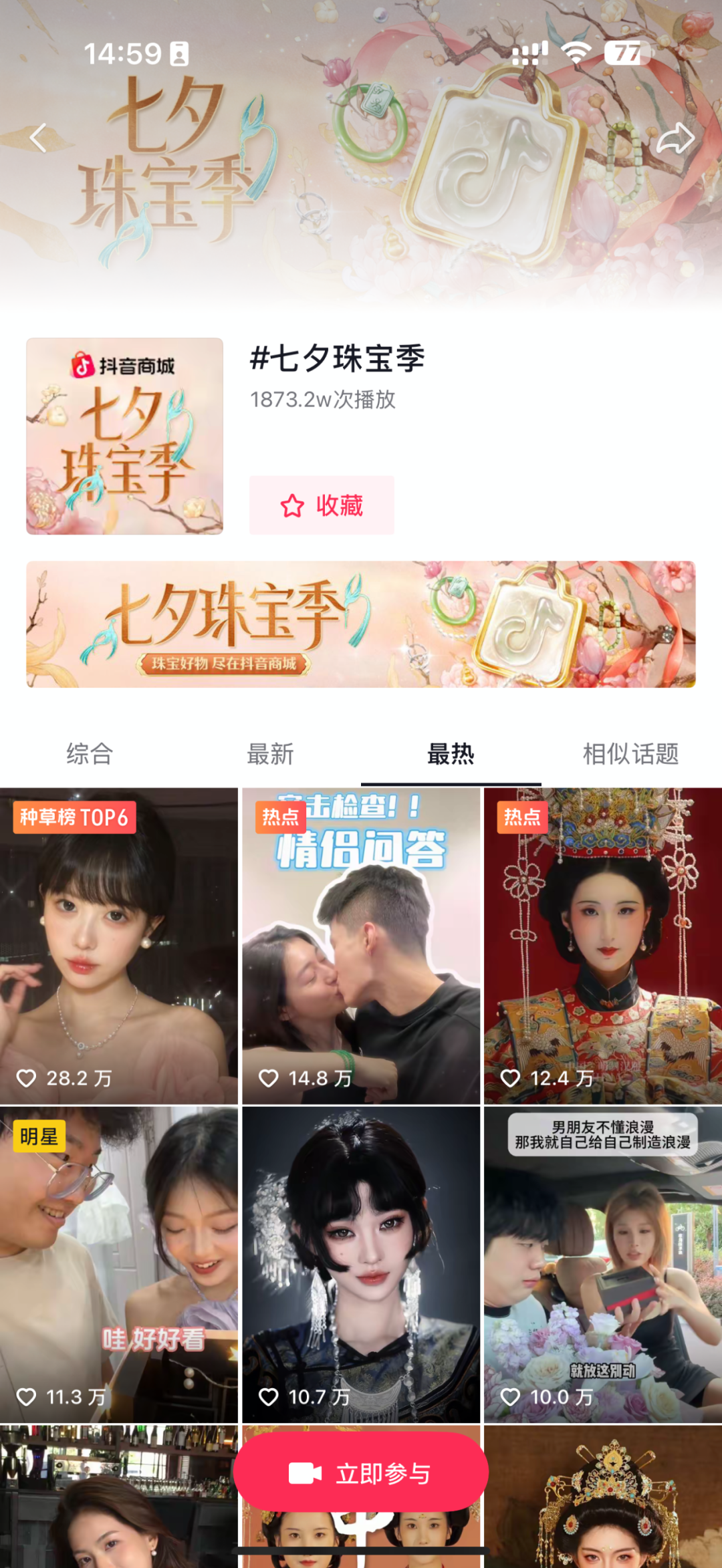This screenshot has width=722, height=1568.
Task: Tap 立即参与 to join the topic
Action: pyautogui.click(x=361, y=1473)
